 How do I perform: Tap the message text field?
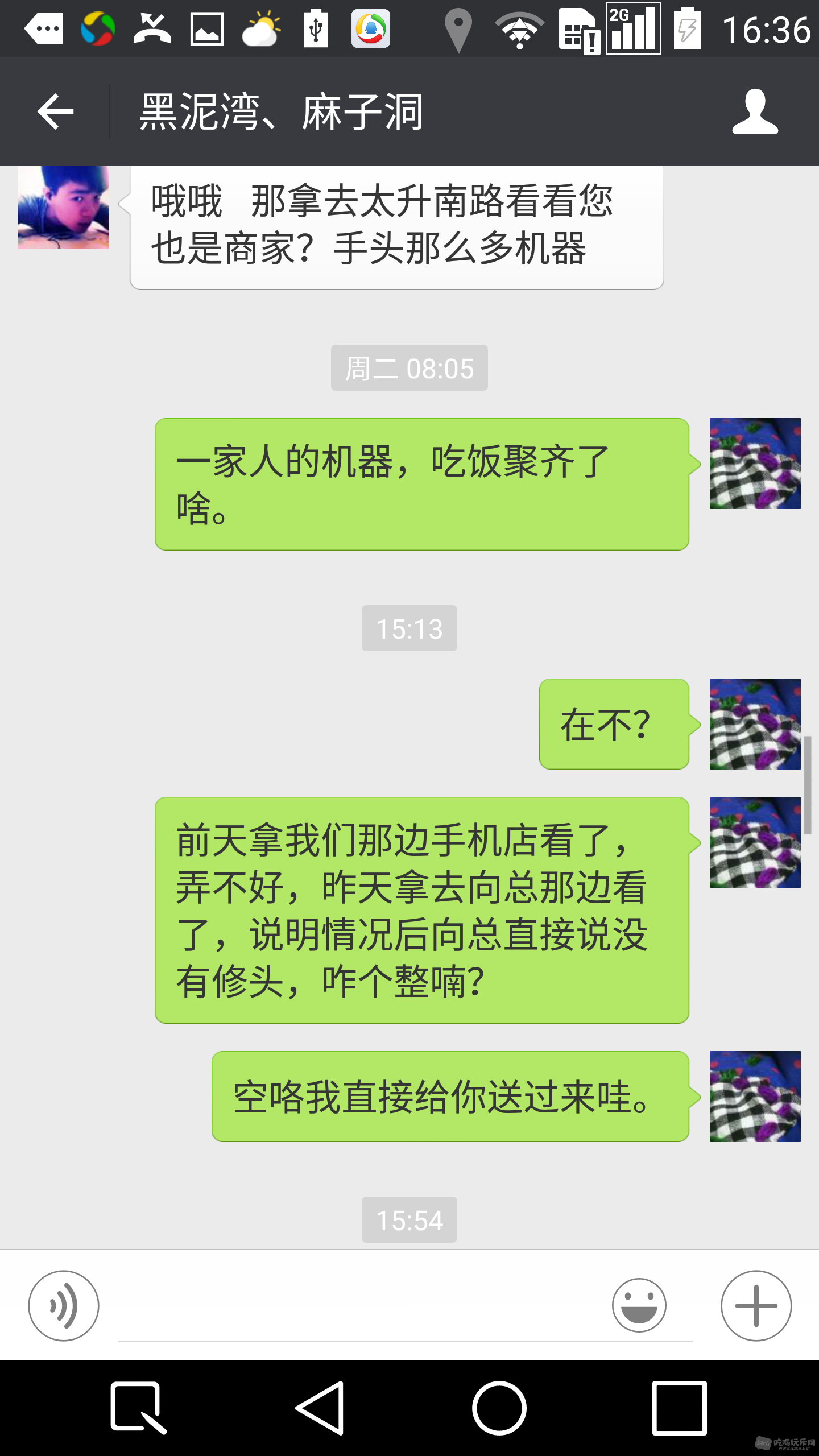tap(364, 1308)
